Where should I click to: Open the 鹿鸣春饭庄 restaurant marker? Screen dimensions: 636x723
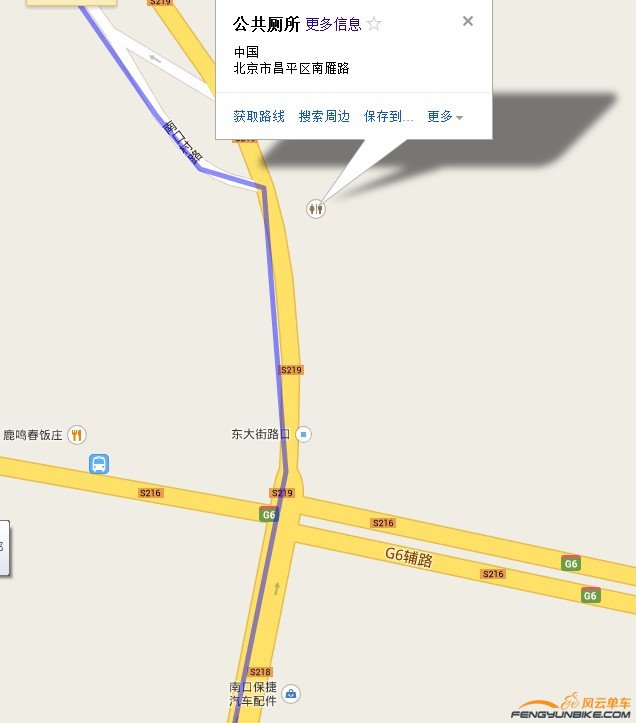coord(77,435)
